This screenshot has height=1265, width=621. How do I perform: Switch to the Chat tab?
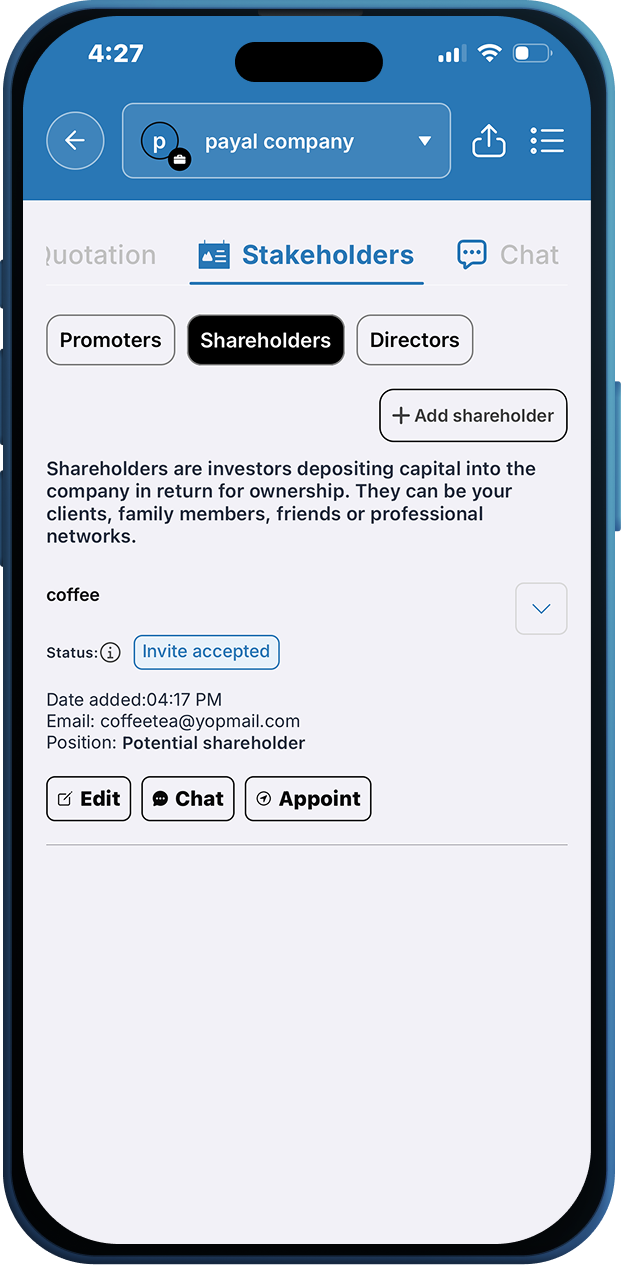(x=507, y=255)
